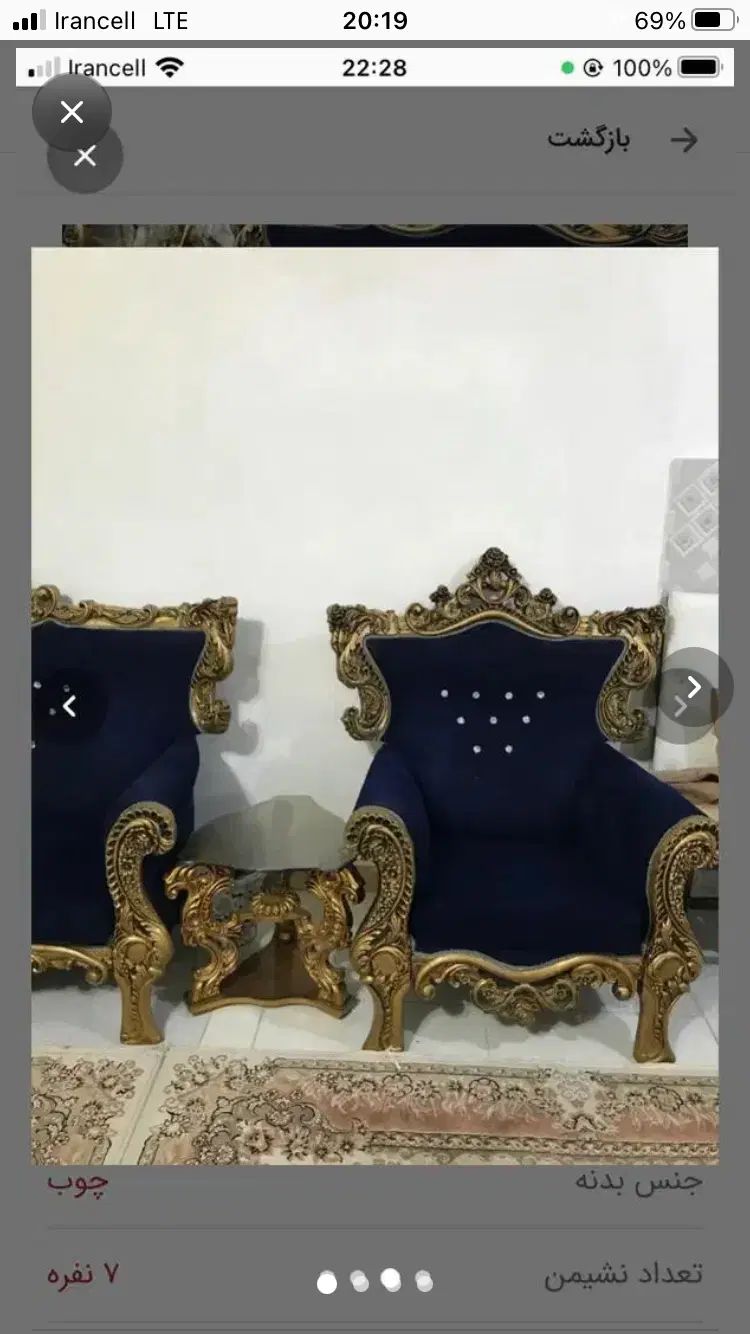The image size is (750, 1334).
Task: Tap the first page indicator dot
Action: coord(327,1283)
